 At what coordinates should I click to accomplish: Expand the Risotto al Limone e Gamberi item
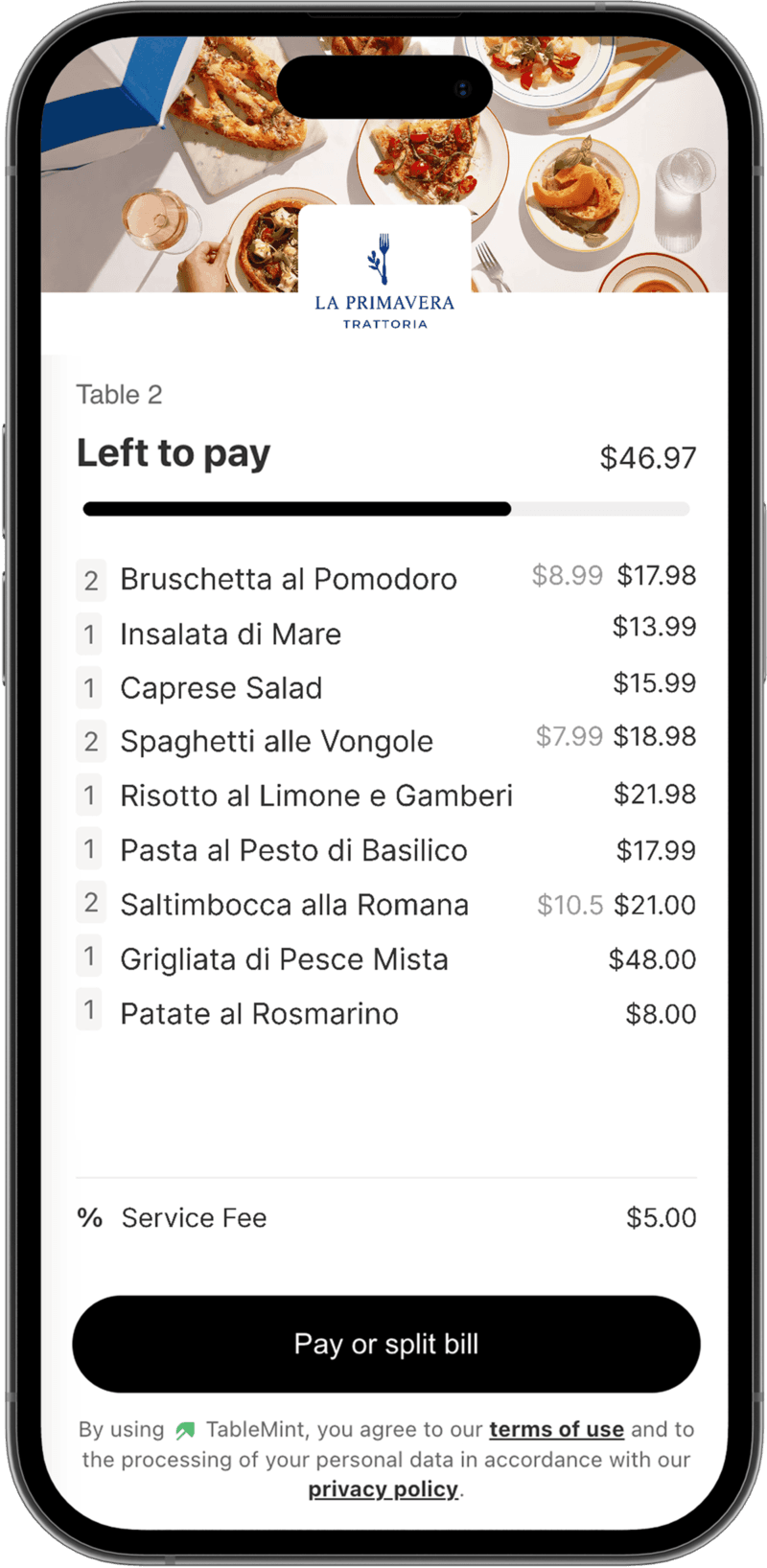tap(316, 796)
